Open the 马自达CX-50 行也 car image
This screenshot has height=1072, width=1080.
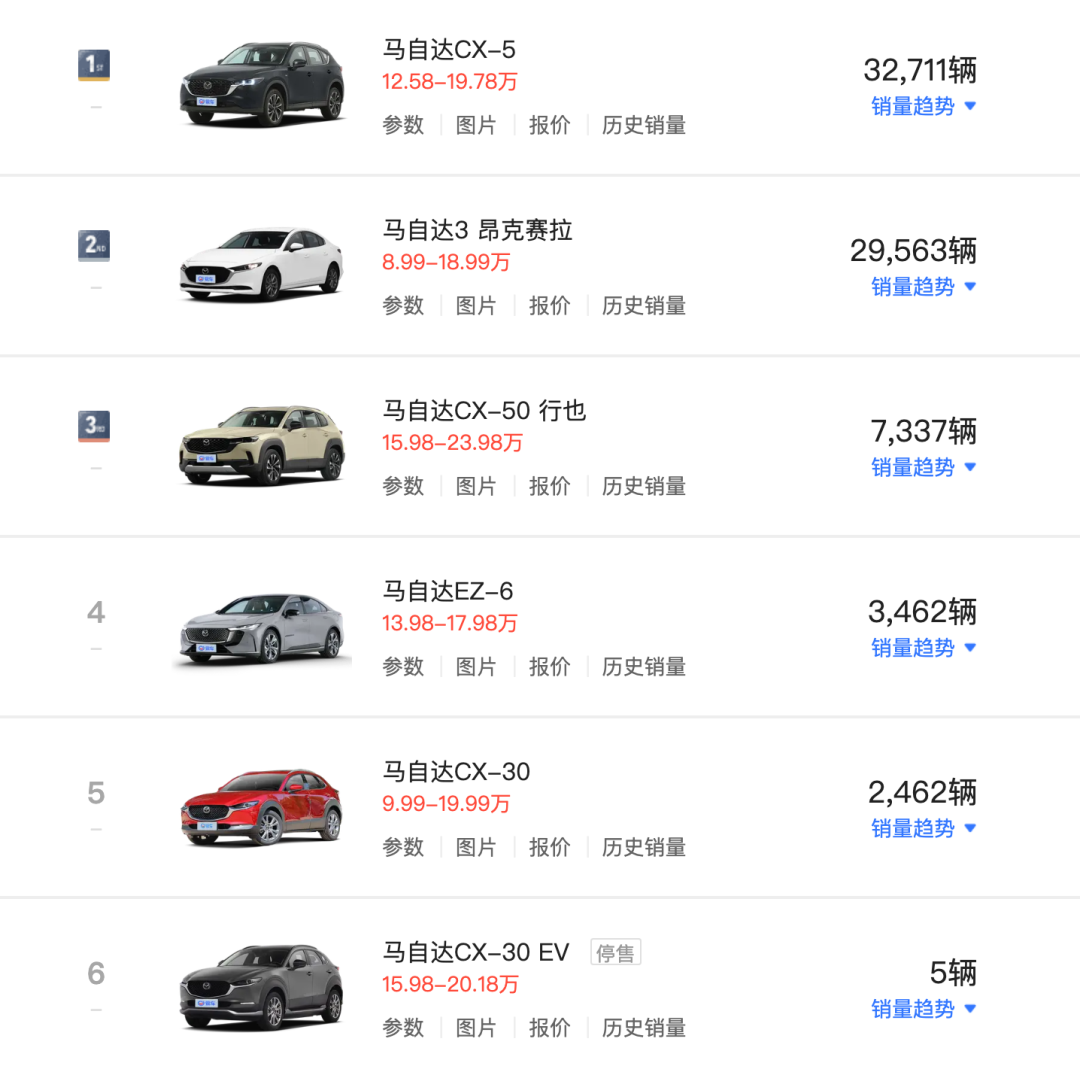(262, 445)
